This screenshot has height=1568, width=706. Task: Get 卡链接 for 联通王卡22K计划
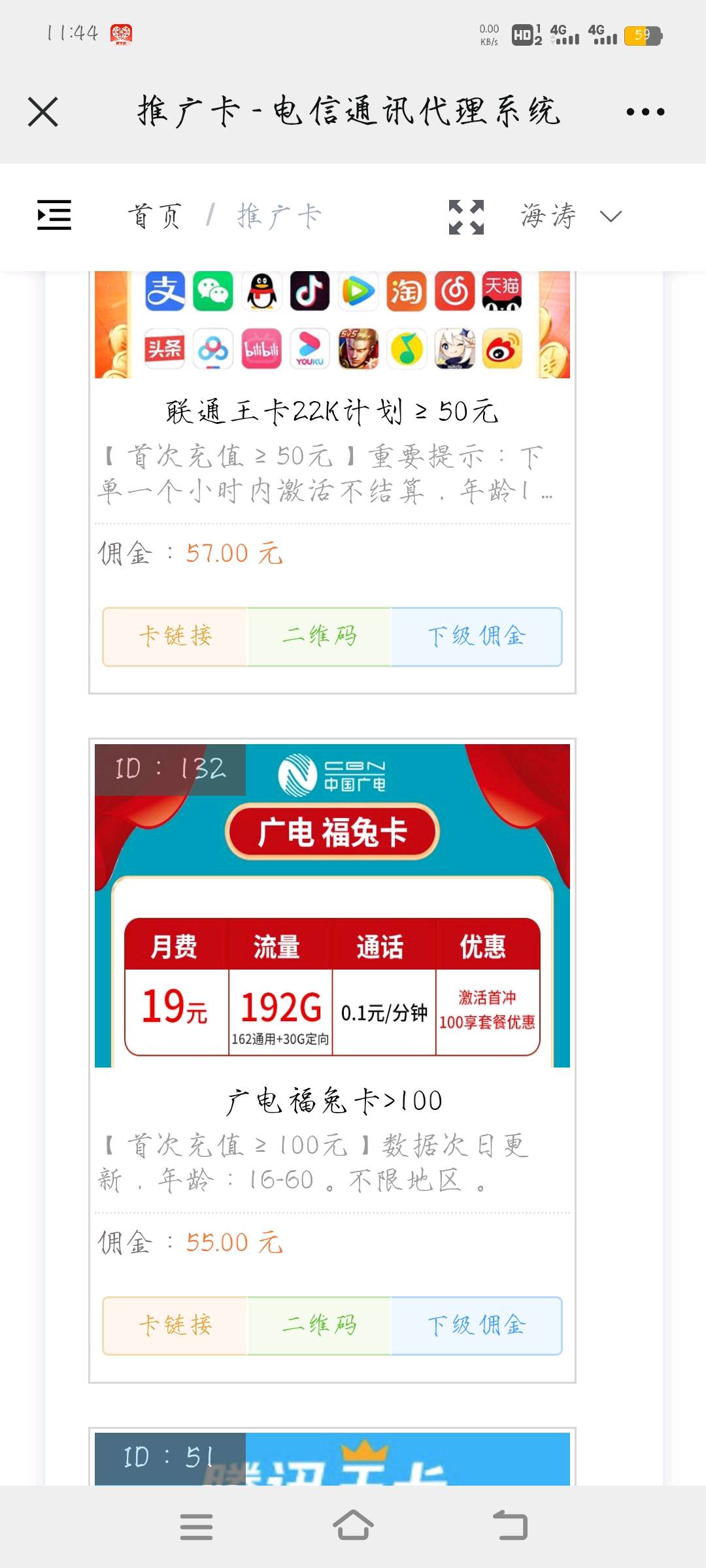pos(175,637)
